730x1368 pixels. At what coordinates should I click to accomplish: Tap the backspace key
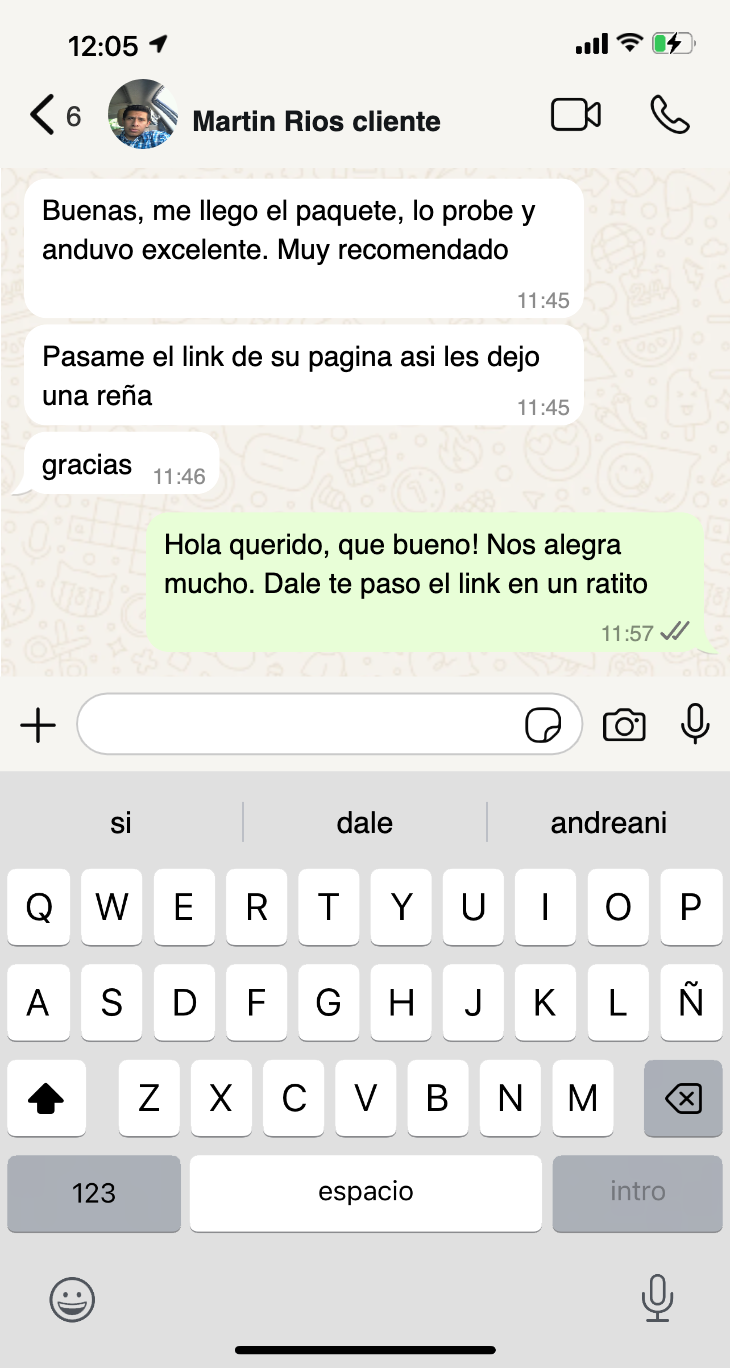point(683,1099)
